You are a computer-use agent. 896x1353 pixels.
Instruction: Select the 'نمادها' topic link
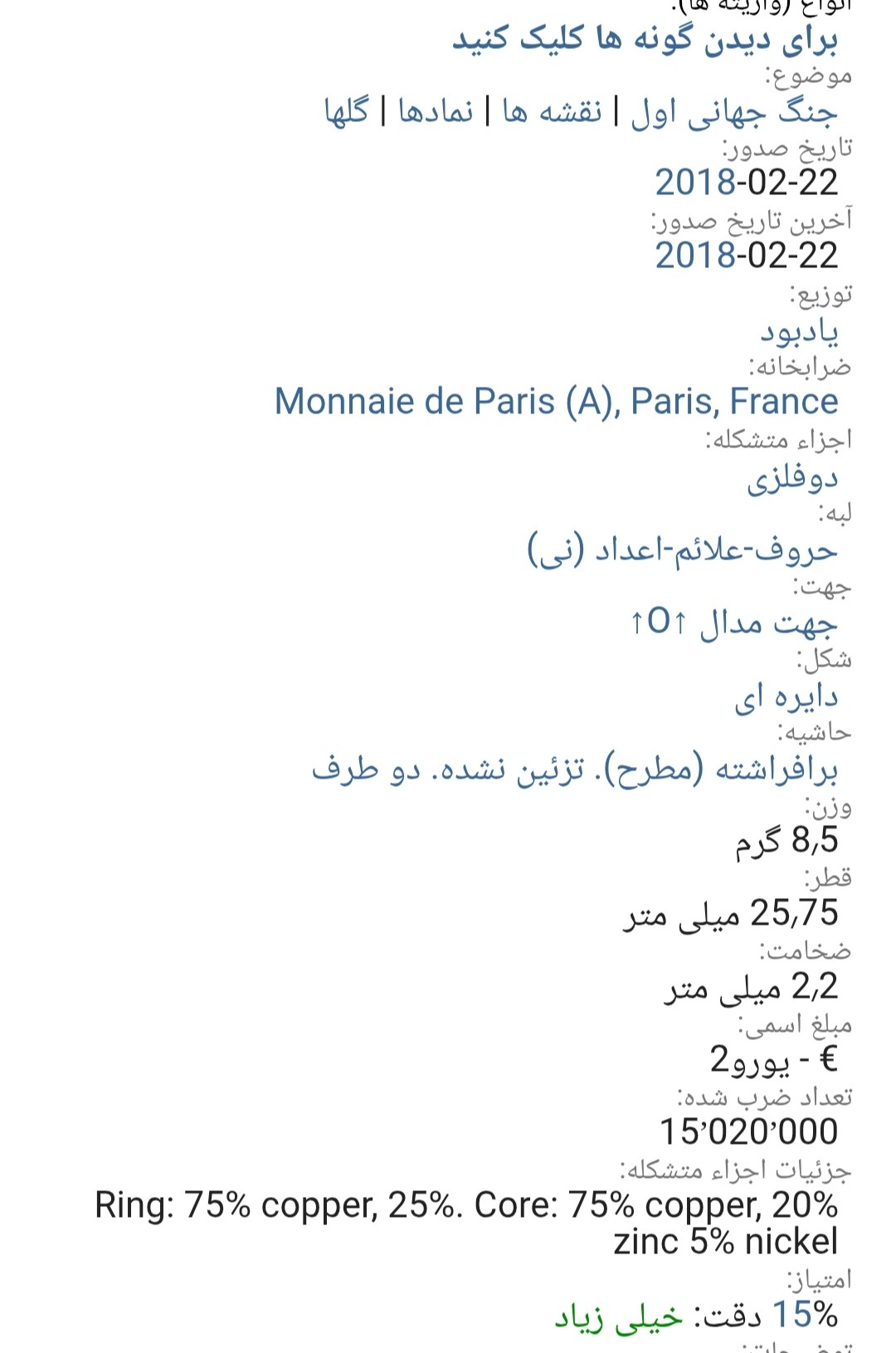pyautogui.click(x=436, y=111)
